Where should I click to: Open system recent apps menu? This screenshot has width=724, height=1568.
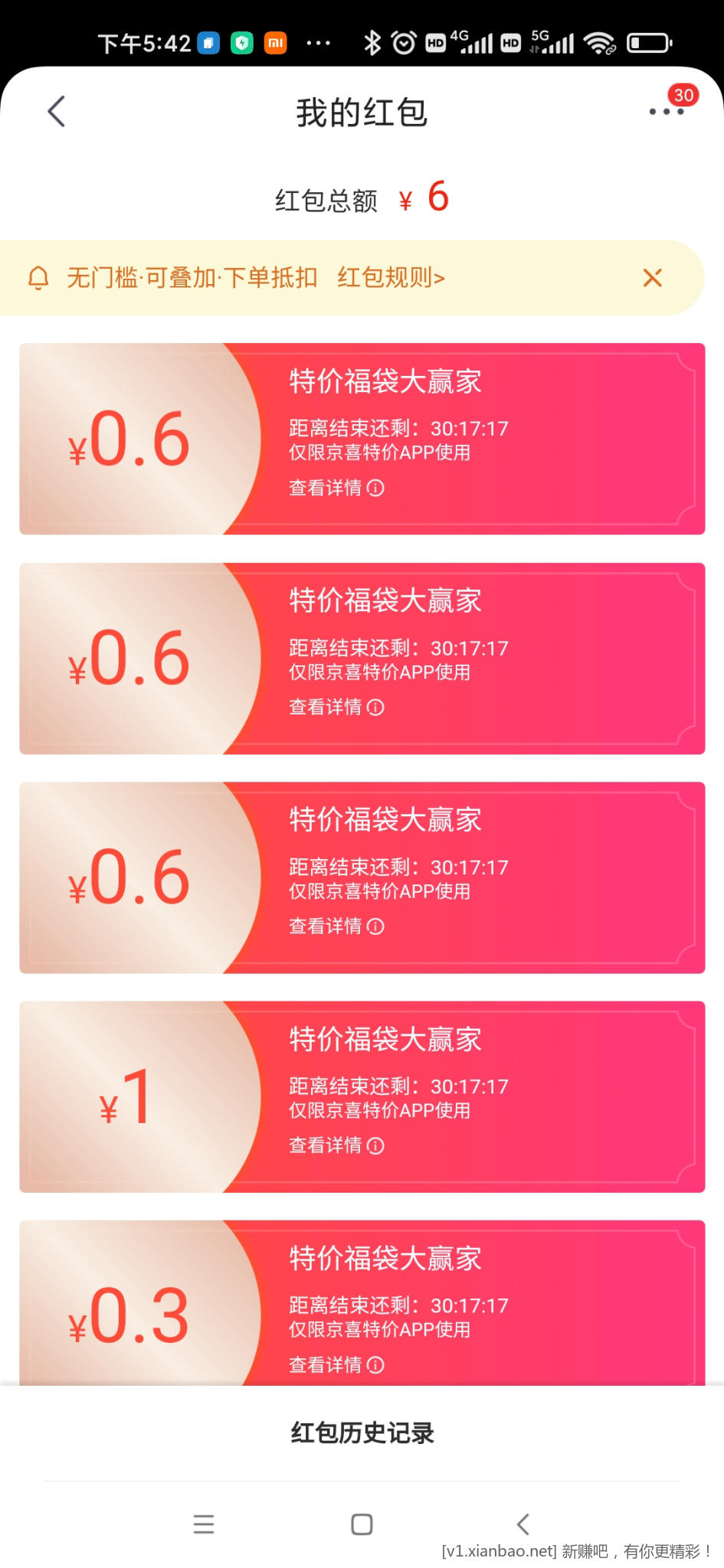[204, 1524]
